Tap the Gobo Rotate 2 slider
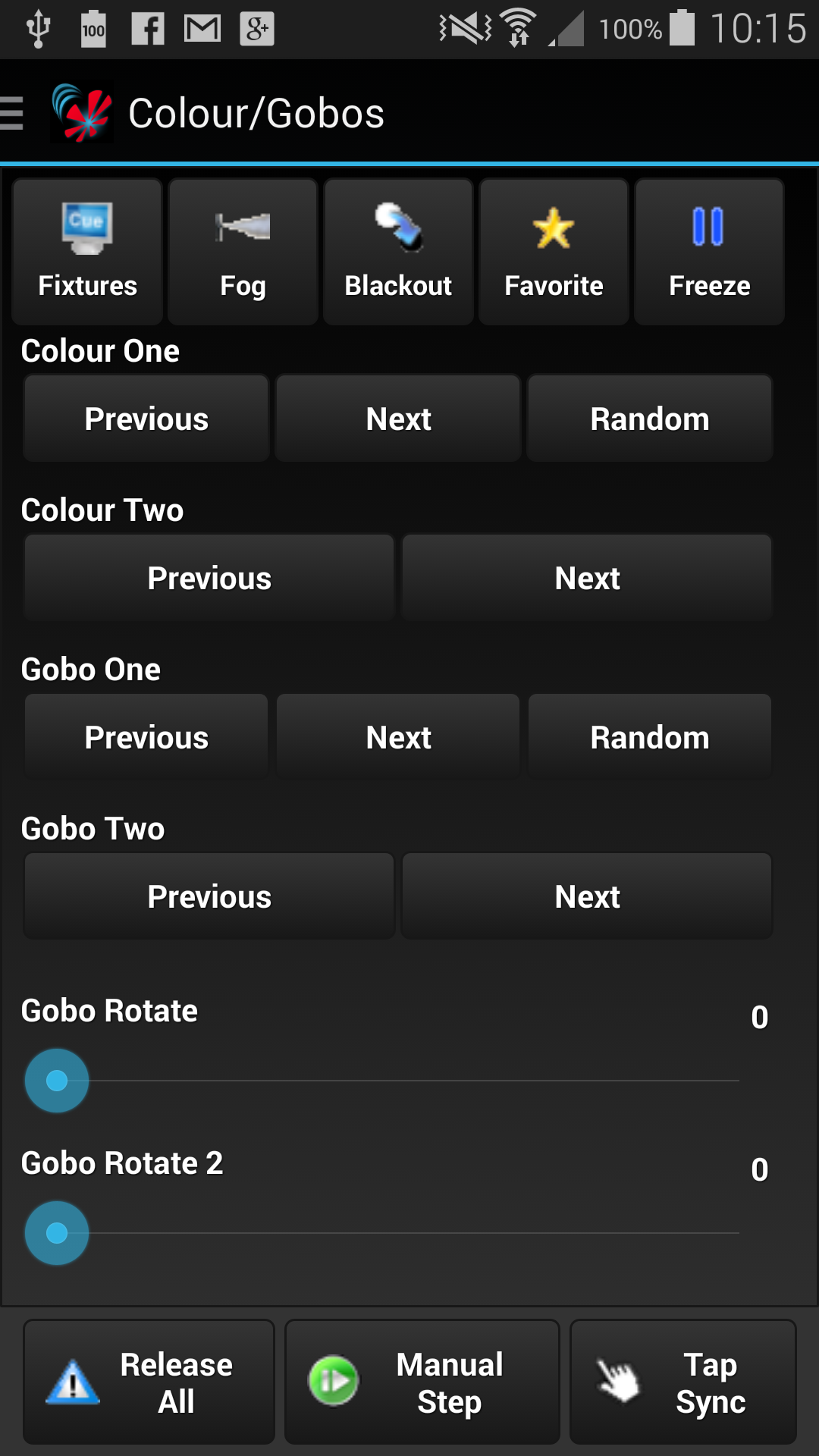Viewport: 819px width, 1456px height. point(57,1233)
